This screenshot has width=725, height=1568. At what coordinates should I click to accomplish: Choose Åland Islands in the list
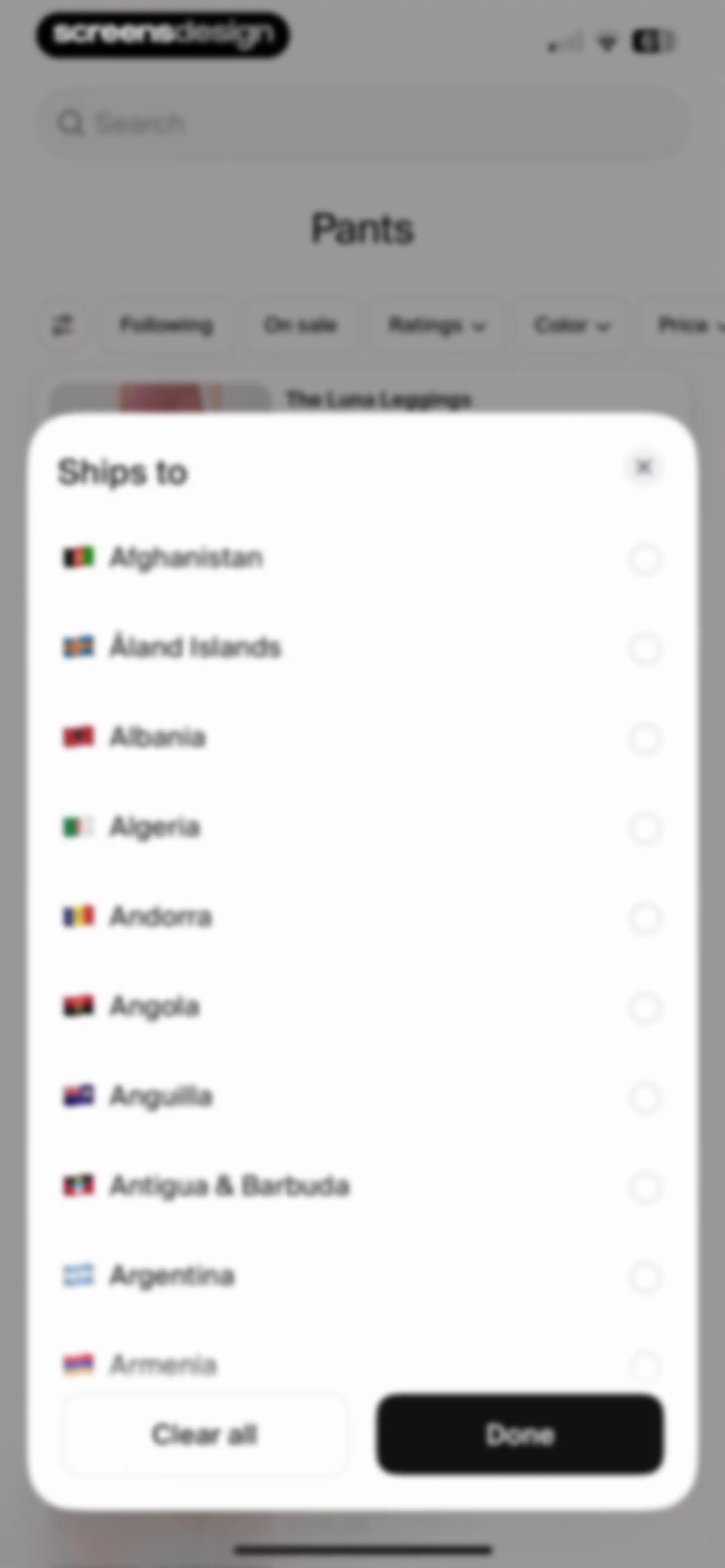[x=362, y=648]
